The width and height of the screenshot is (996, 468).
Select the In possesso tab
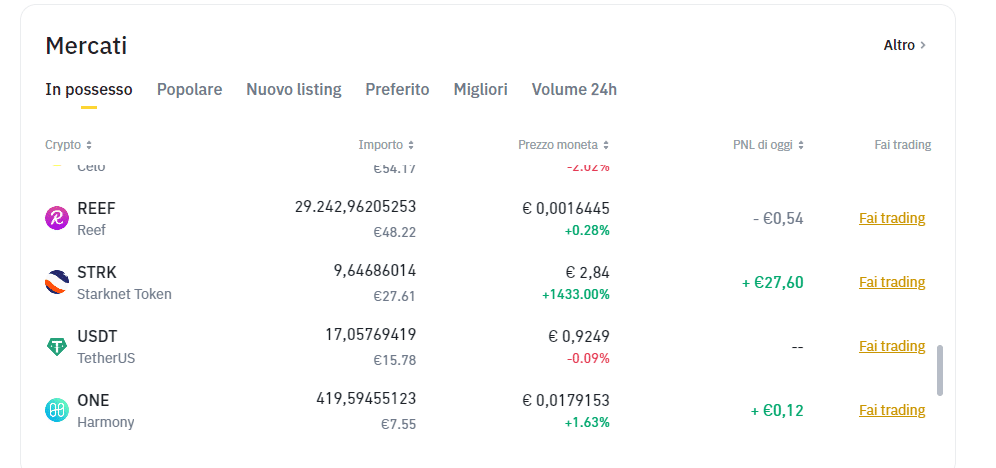pos(89,89)
